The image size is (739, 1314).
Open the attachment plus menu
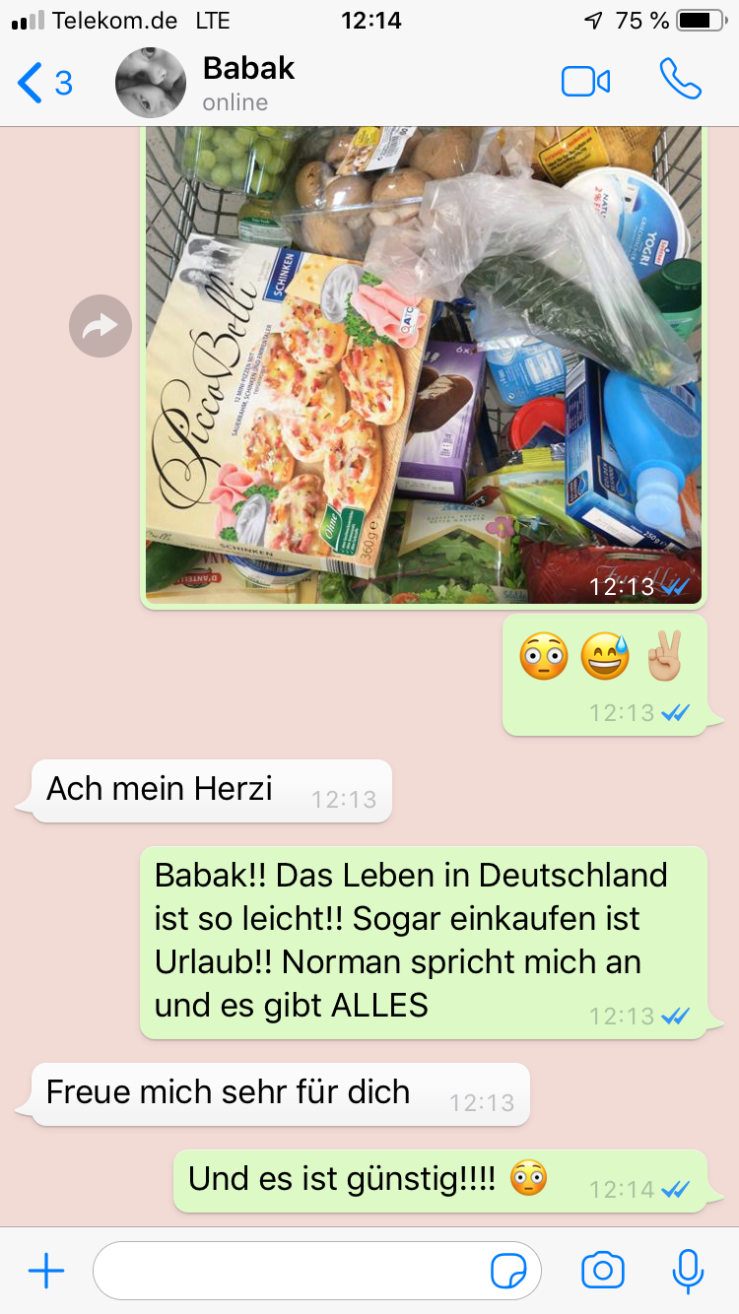point(46,1271)
